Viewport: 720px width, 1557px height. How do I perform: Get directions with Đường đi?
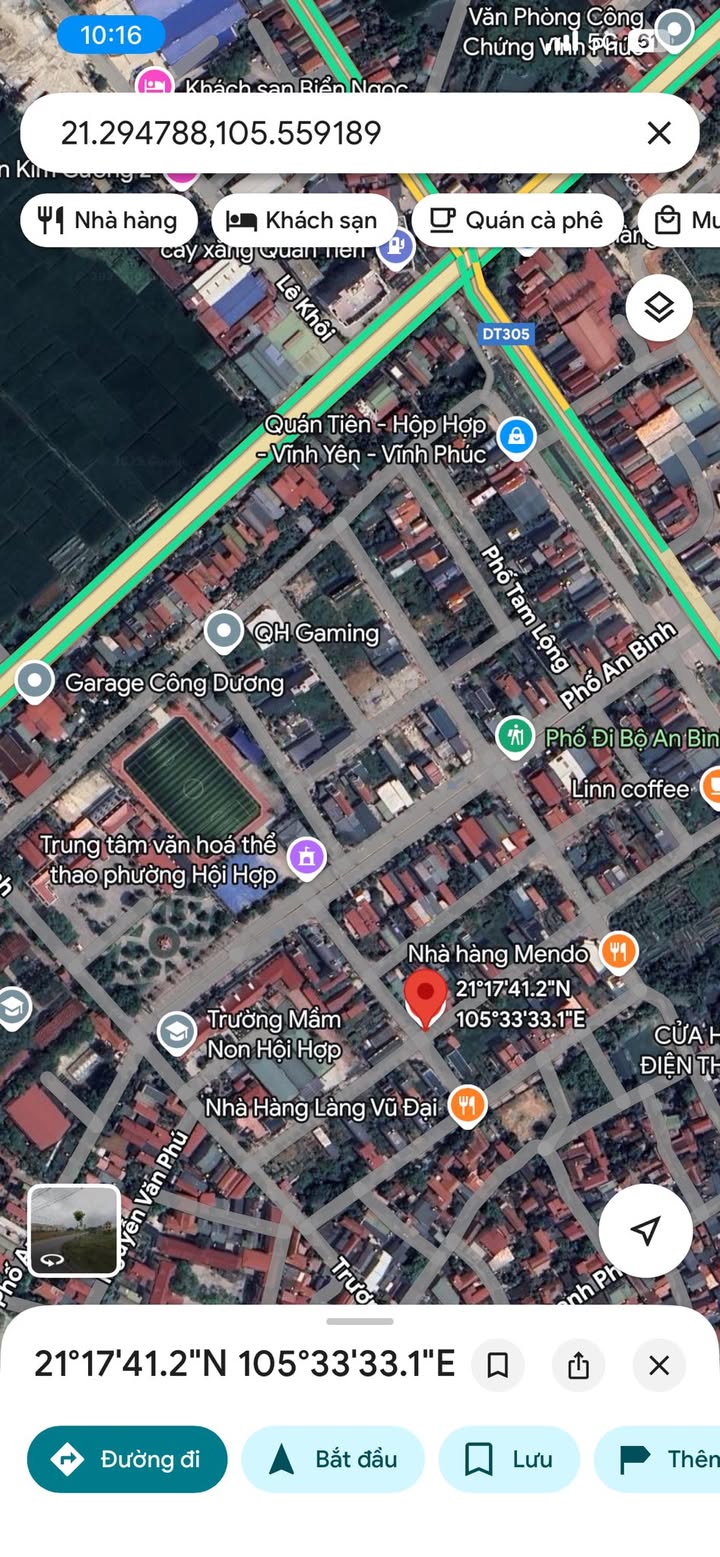(x=127, y=1459)
